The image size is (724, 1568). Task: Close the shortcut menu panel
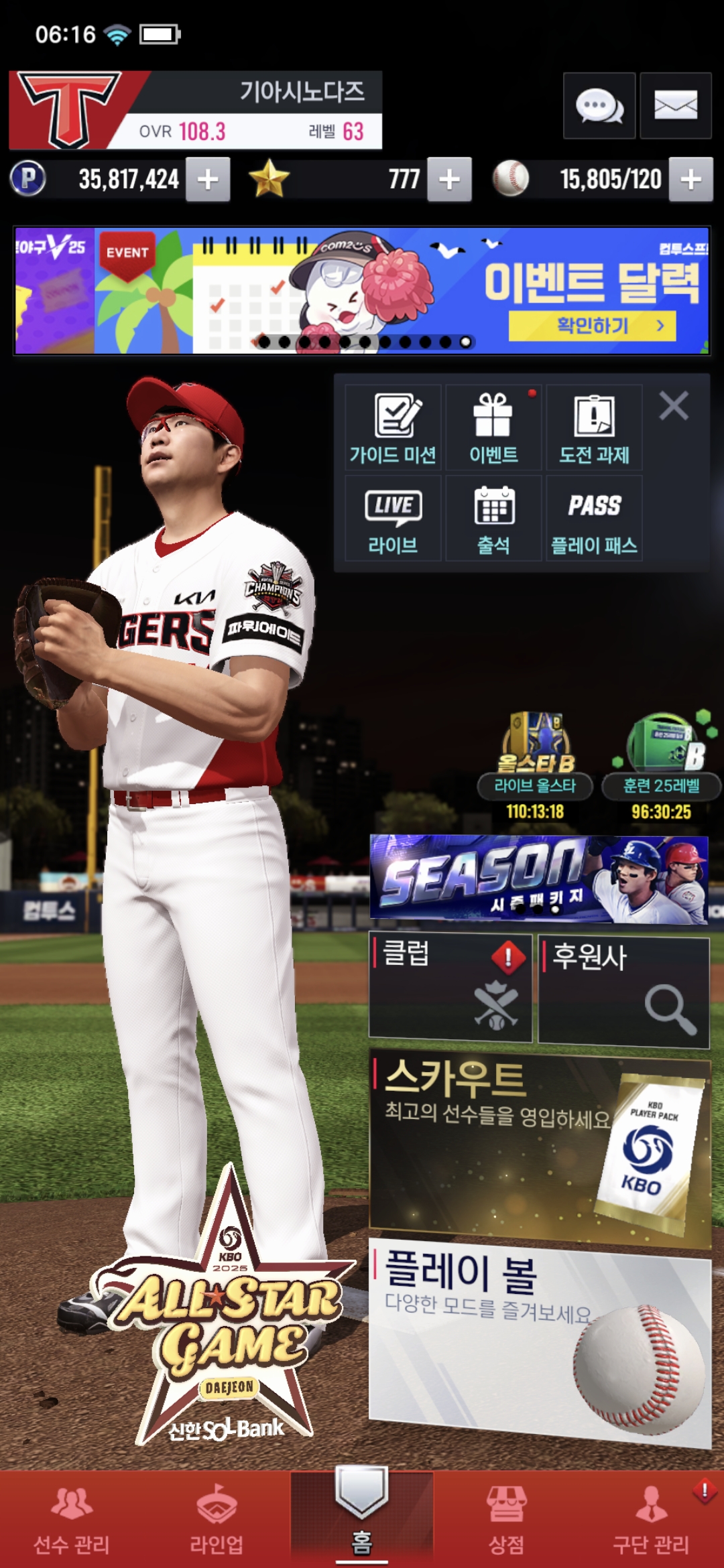coord(674,406)
